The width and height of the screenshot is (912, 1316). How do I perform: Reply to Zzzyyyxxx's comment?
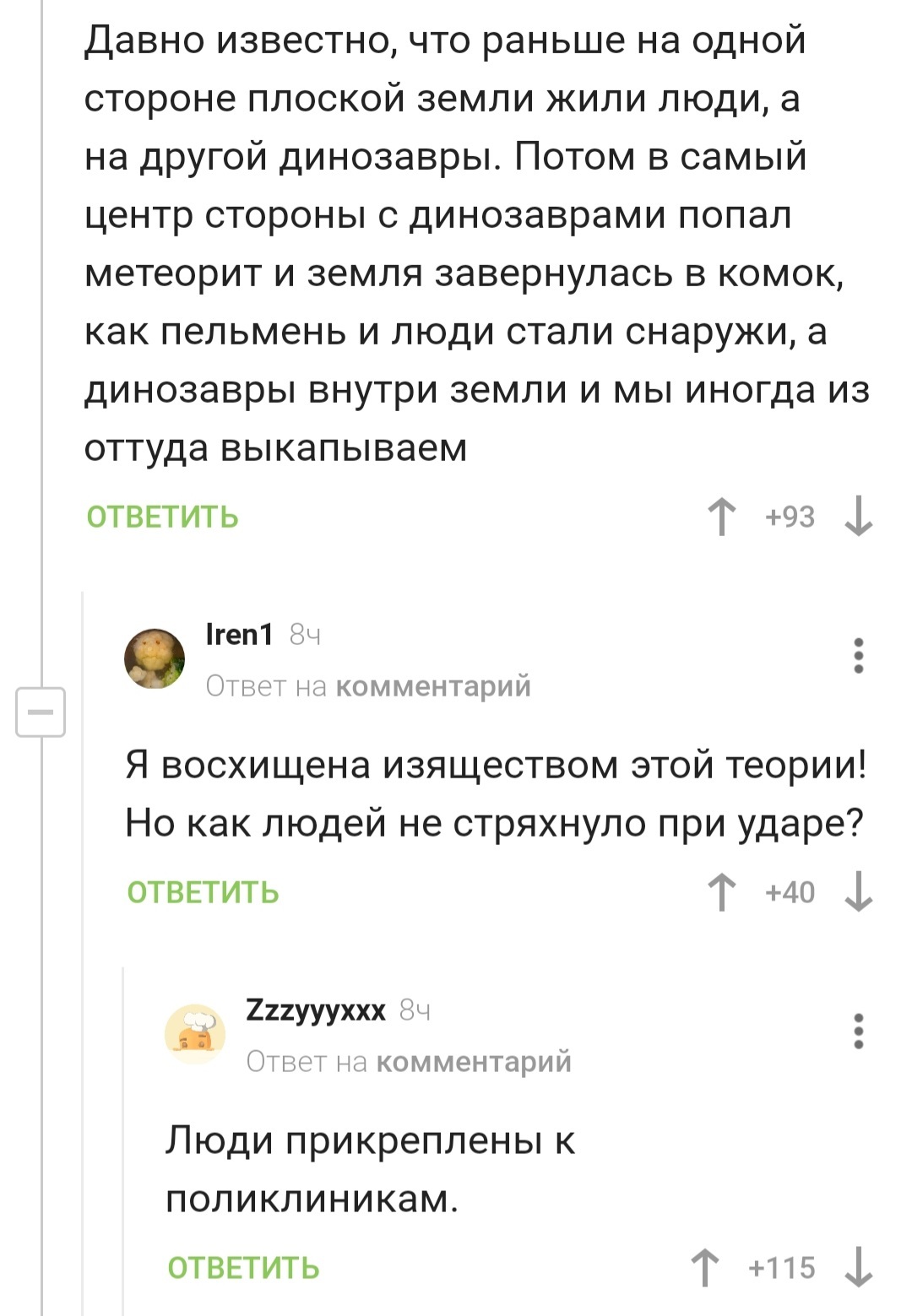(x=243, y=1268)
